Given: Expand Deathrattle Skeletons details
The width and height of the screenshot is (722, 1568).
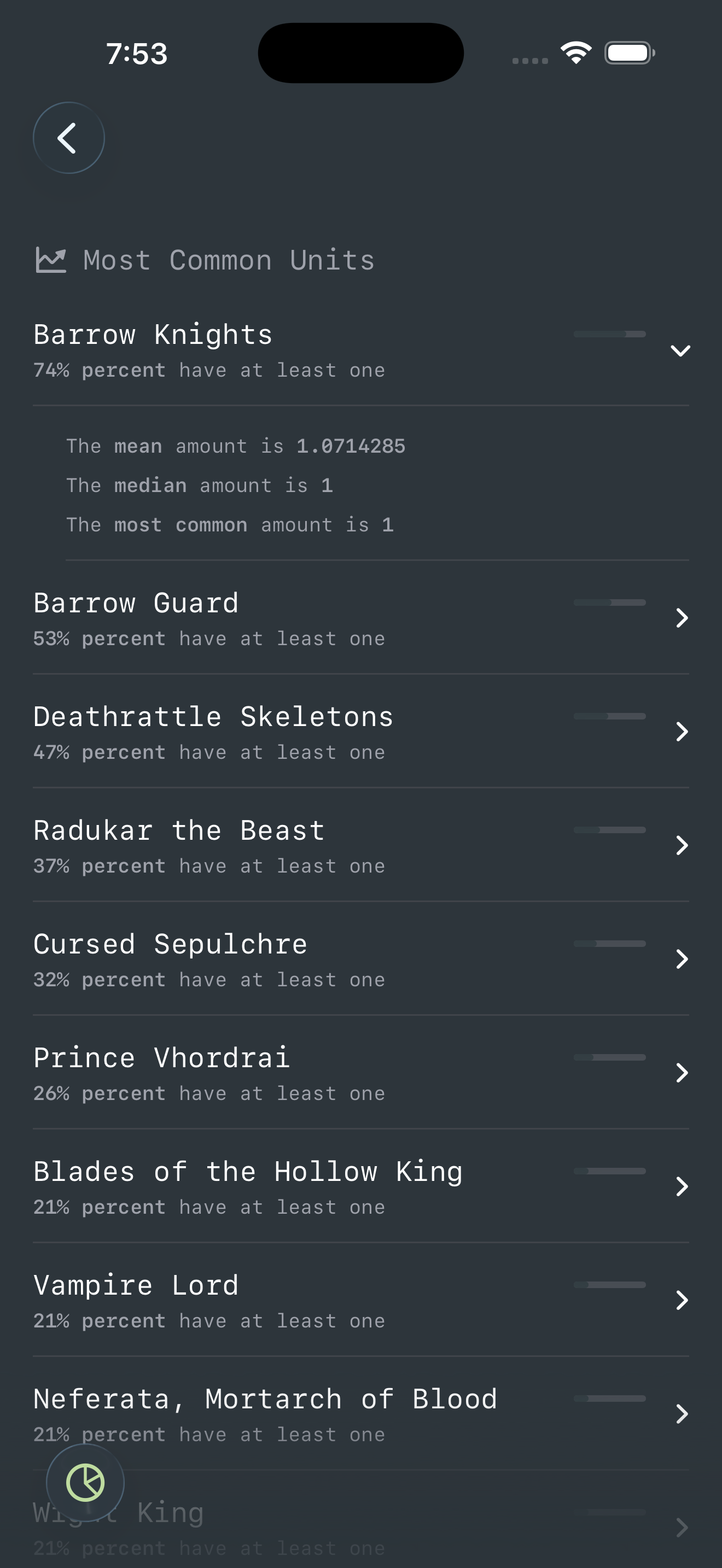Looking at the screenshot, I should [x=683, y=732].
